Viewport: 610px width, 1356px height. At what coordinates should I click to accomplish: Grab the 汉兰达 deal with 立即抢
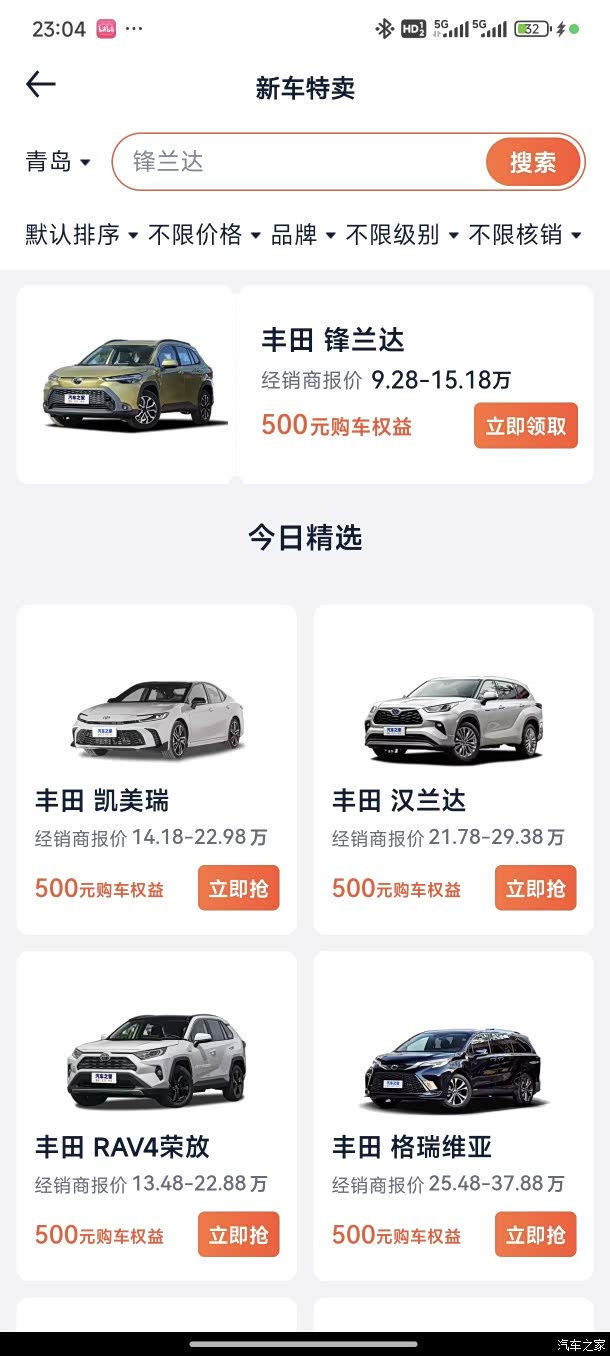point(535,888)
